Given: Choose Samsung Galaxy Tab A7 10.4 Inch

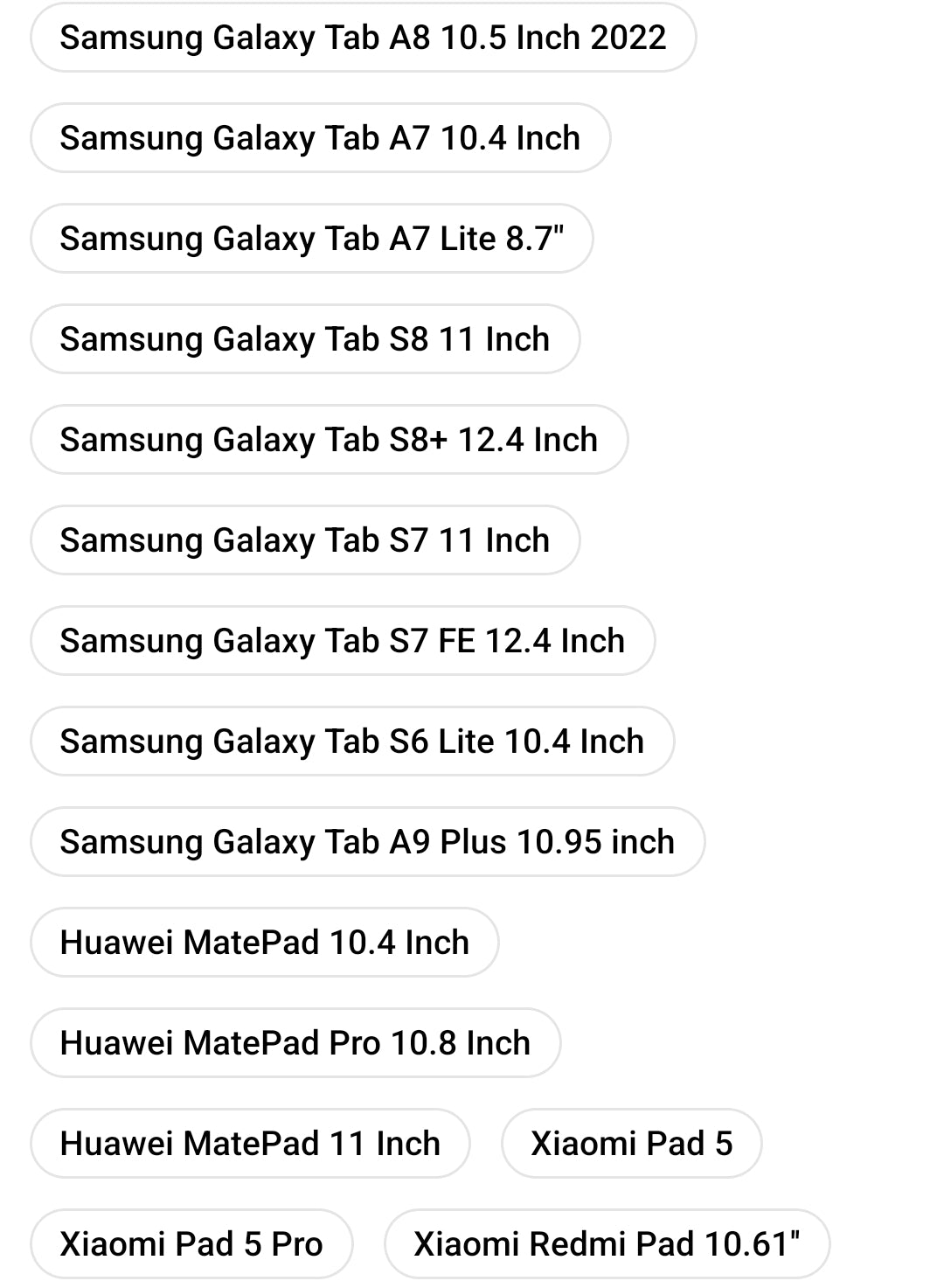Looking at the screenshot, I should (x=320, y=138).
